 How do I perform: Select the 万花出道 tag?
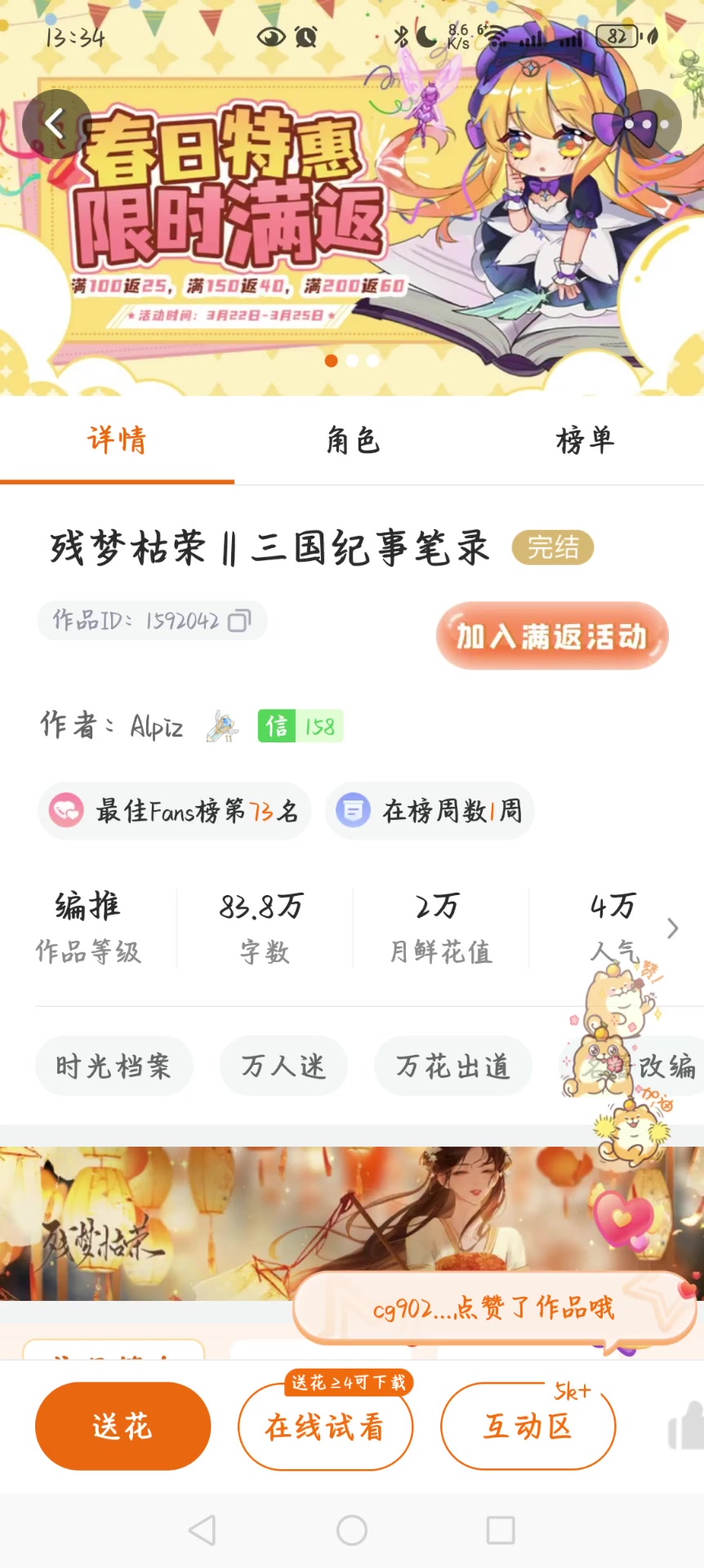click(x=452, y=1066)
